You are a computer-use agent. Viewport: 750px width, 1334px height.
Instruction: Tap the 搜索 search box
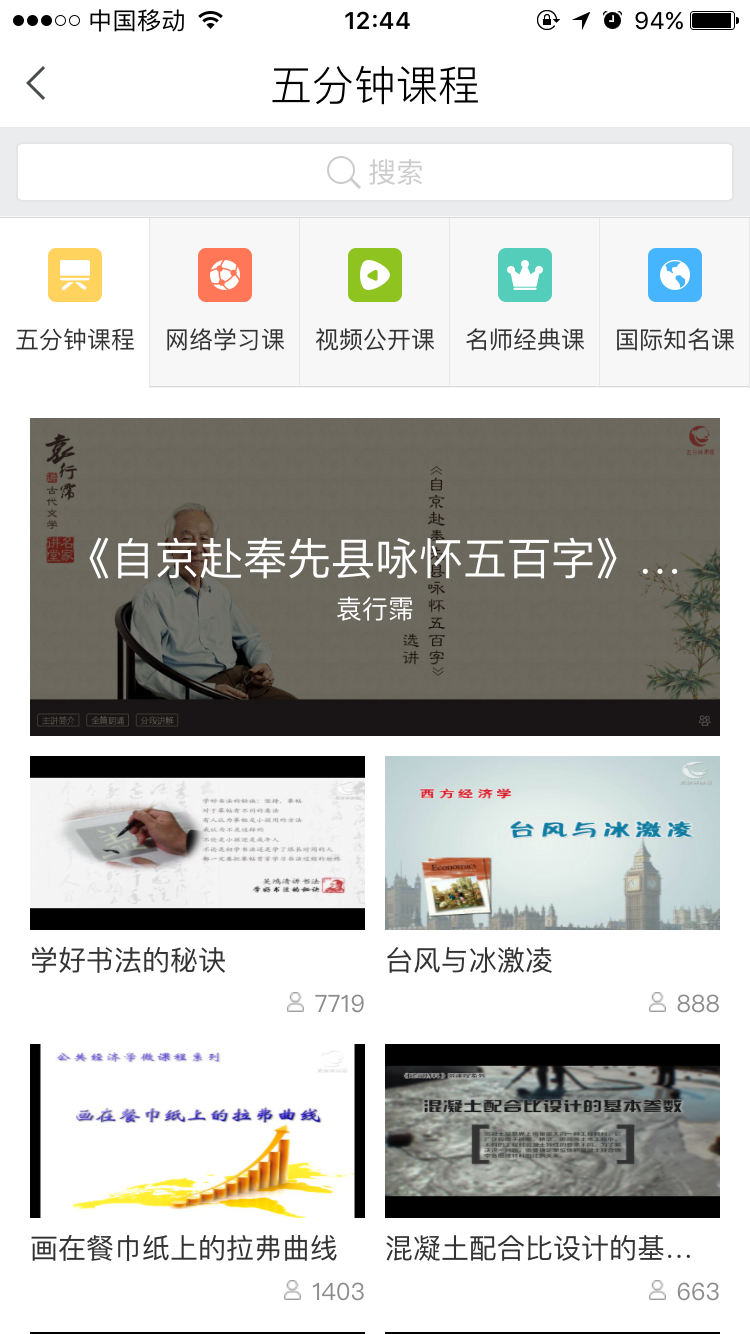point(375,172)
